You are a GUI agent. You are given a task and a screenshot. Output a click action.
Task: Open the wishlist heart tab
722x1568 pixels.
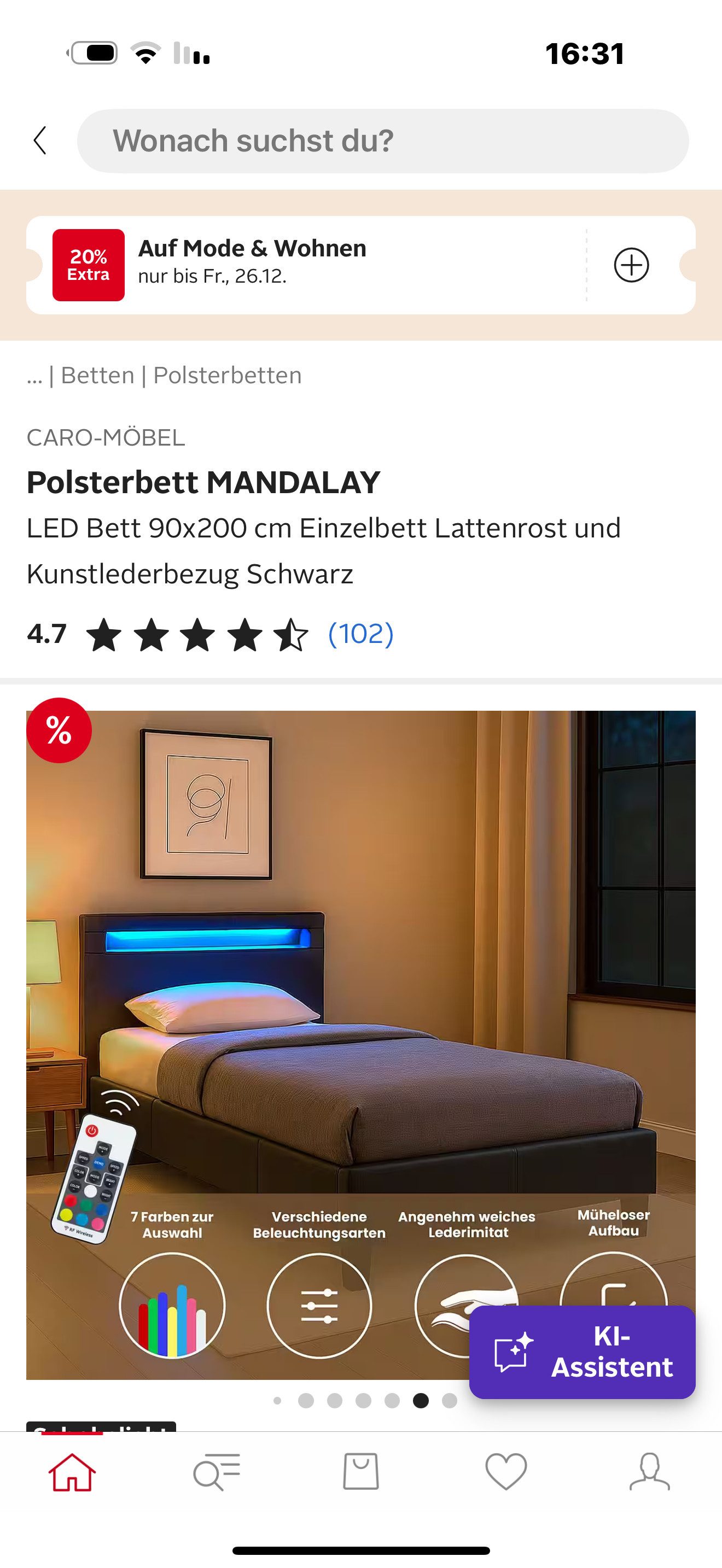505,1472
